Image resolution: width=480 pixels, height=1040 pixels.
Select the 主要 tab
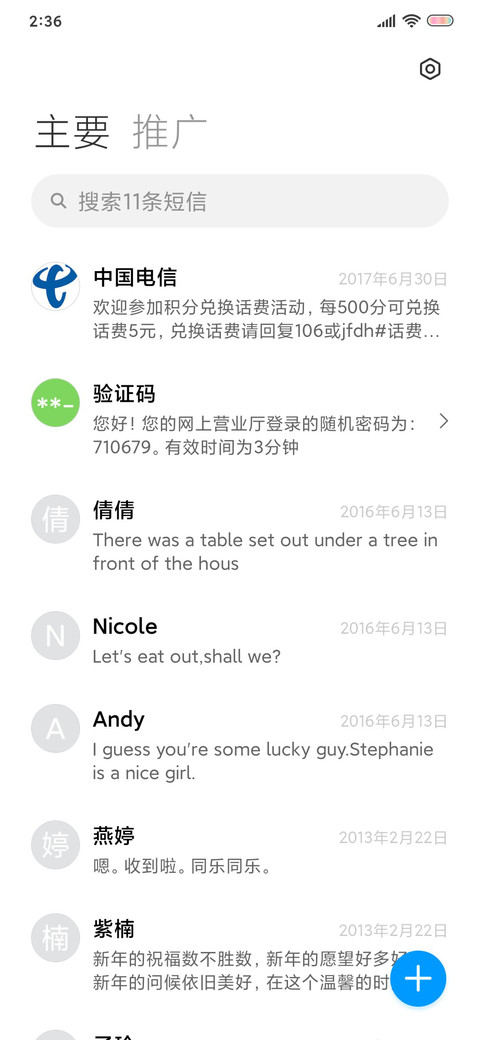(x=72, y=131)
